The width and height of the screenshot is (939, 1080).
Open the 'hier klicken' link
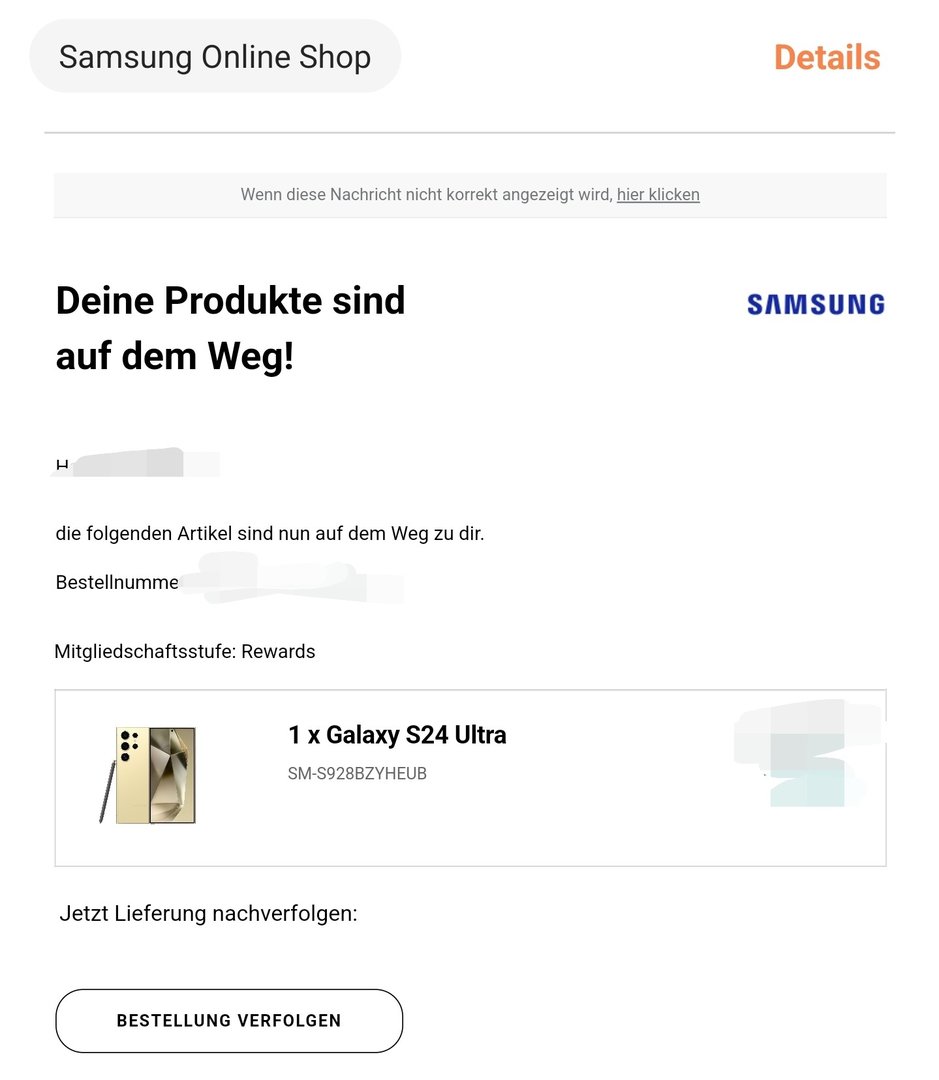(658, 195)
